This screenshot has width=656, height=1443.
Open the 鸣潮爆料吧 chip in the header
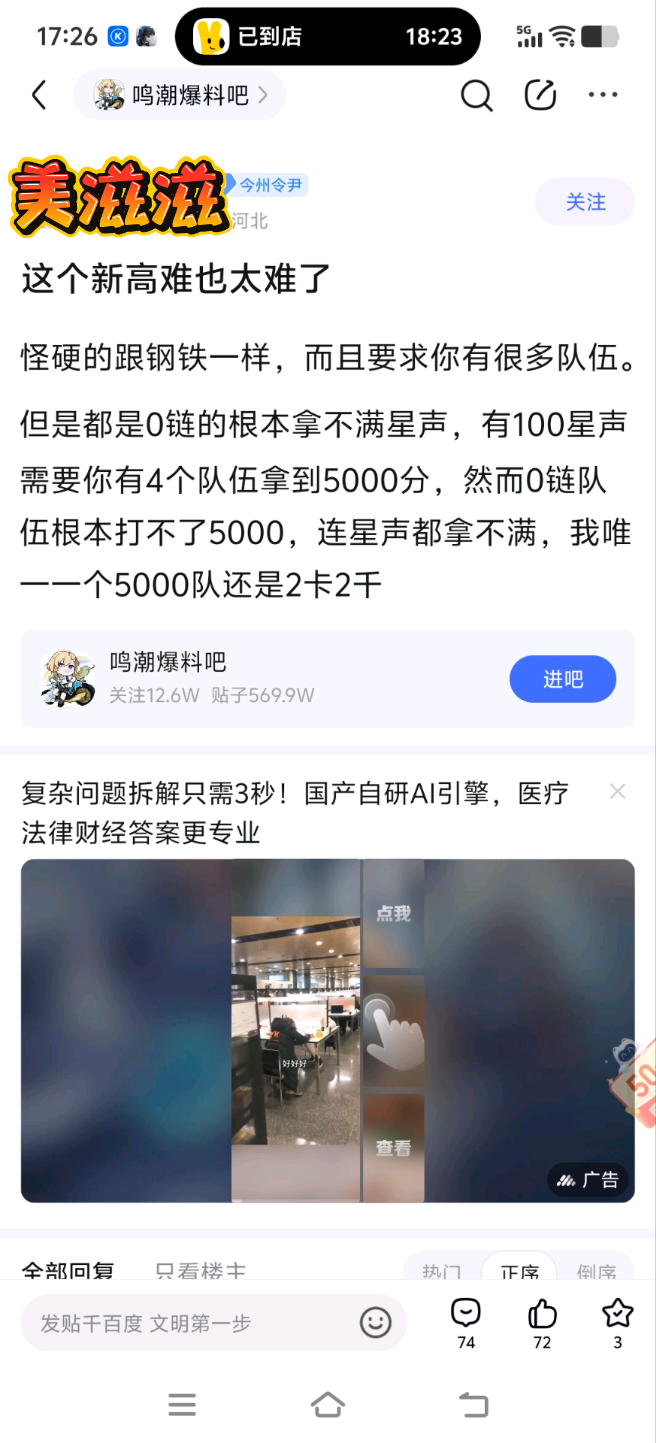coord(180,96)
